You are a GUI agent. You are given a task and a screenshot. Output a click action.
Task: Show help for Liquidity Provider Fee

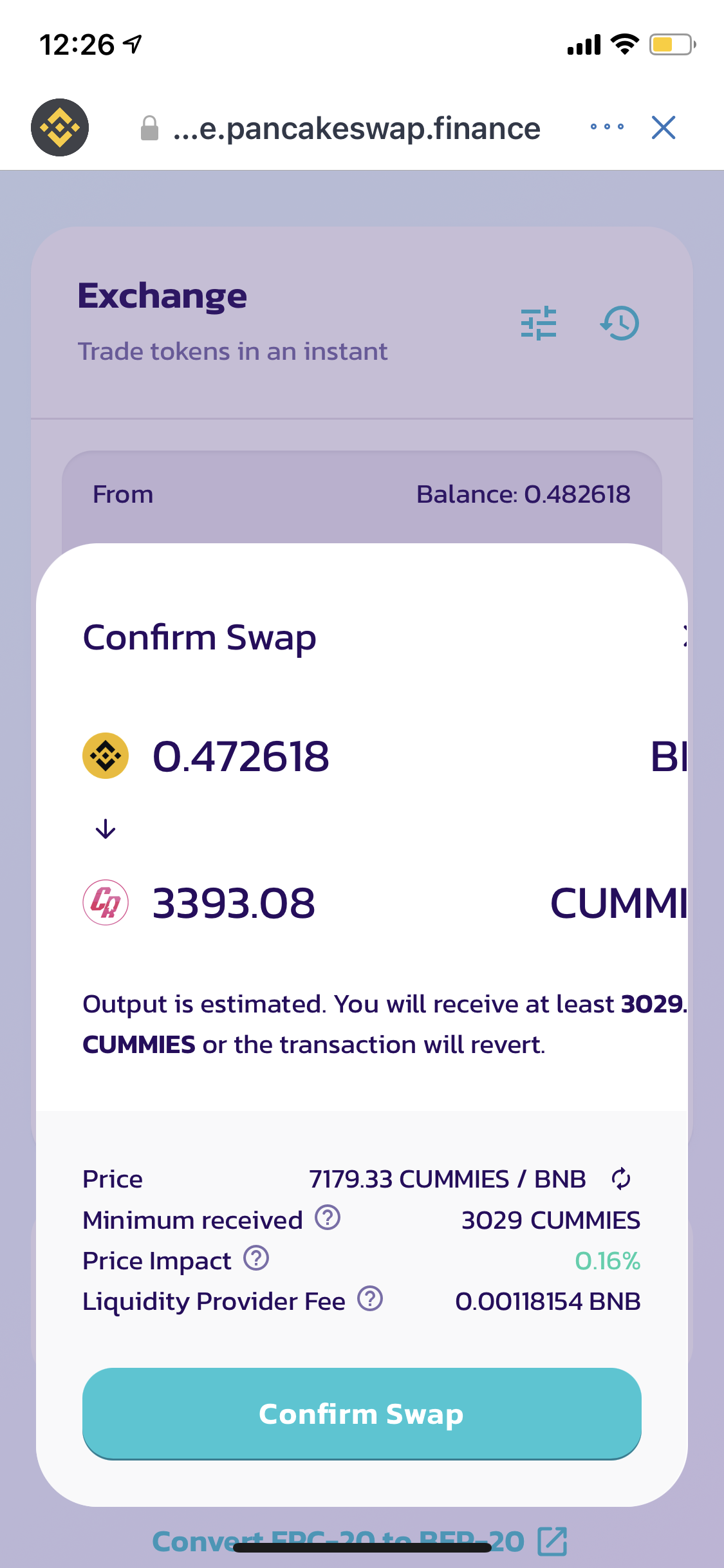[370, 1299]
